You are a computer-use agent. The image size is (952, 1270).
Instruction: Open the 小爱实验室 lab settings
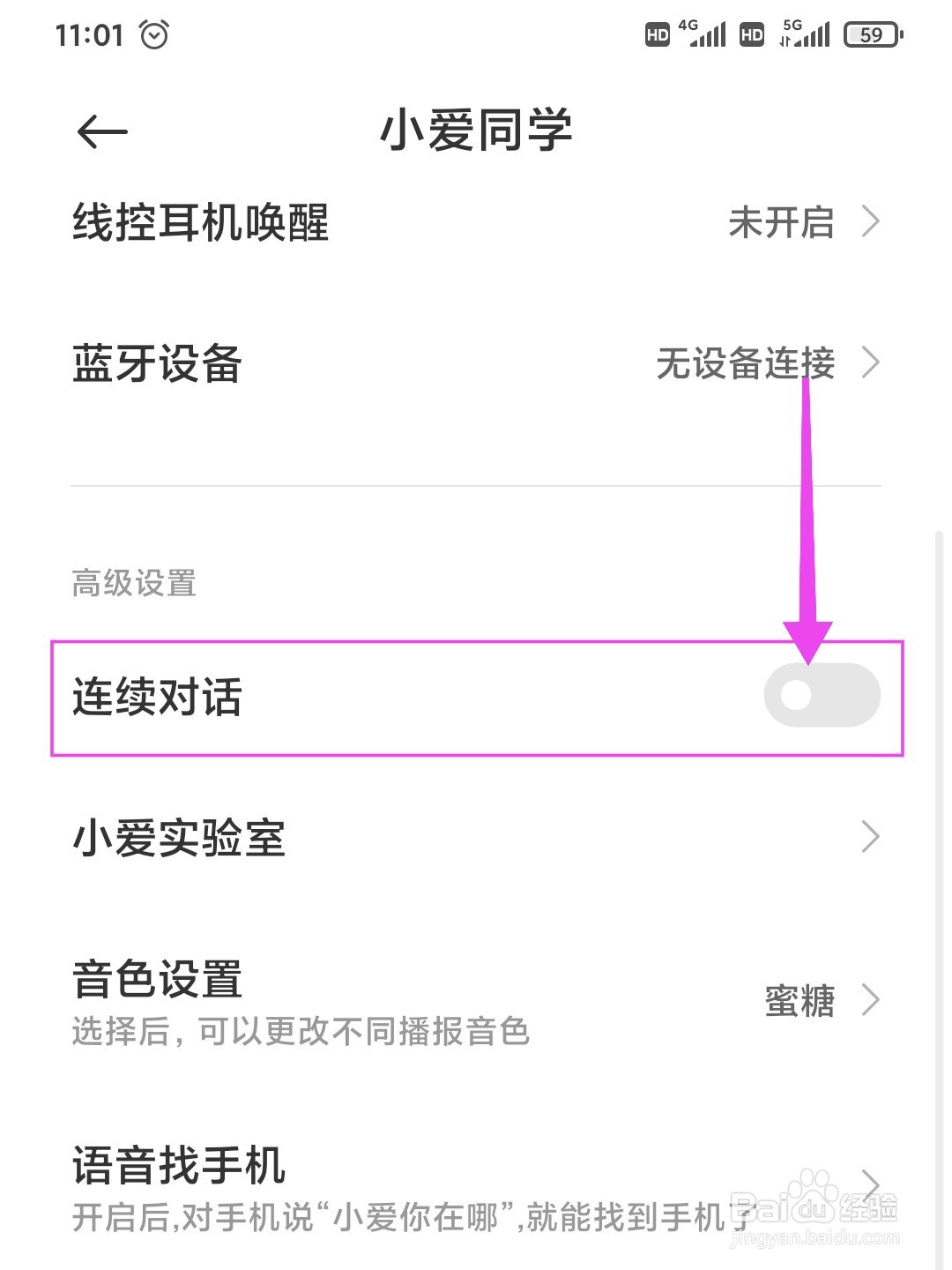tap(869, 836)
